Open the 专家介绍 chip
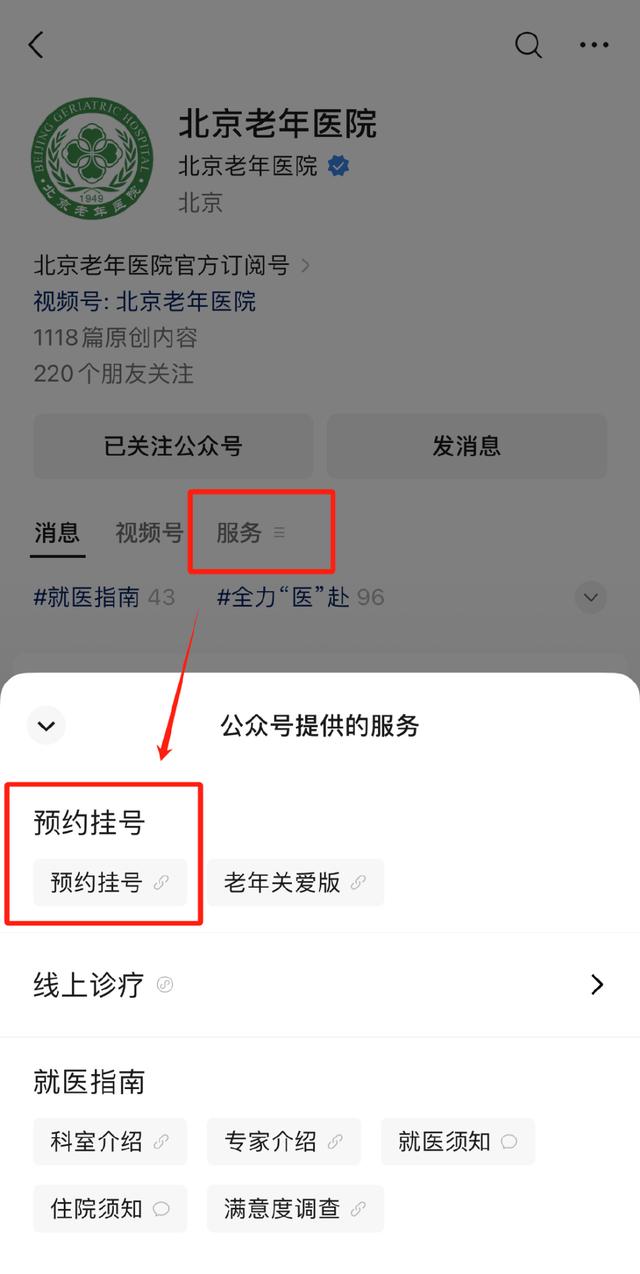Viewport: 640px width, 1274px height. [284, 1142]
